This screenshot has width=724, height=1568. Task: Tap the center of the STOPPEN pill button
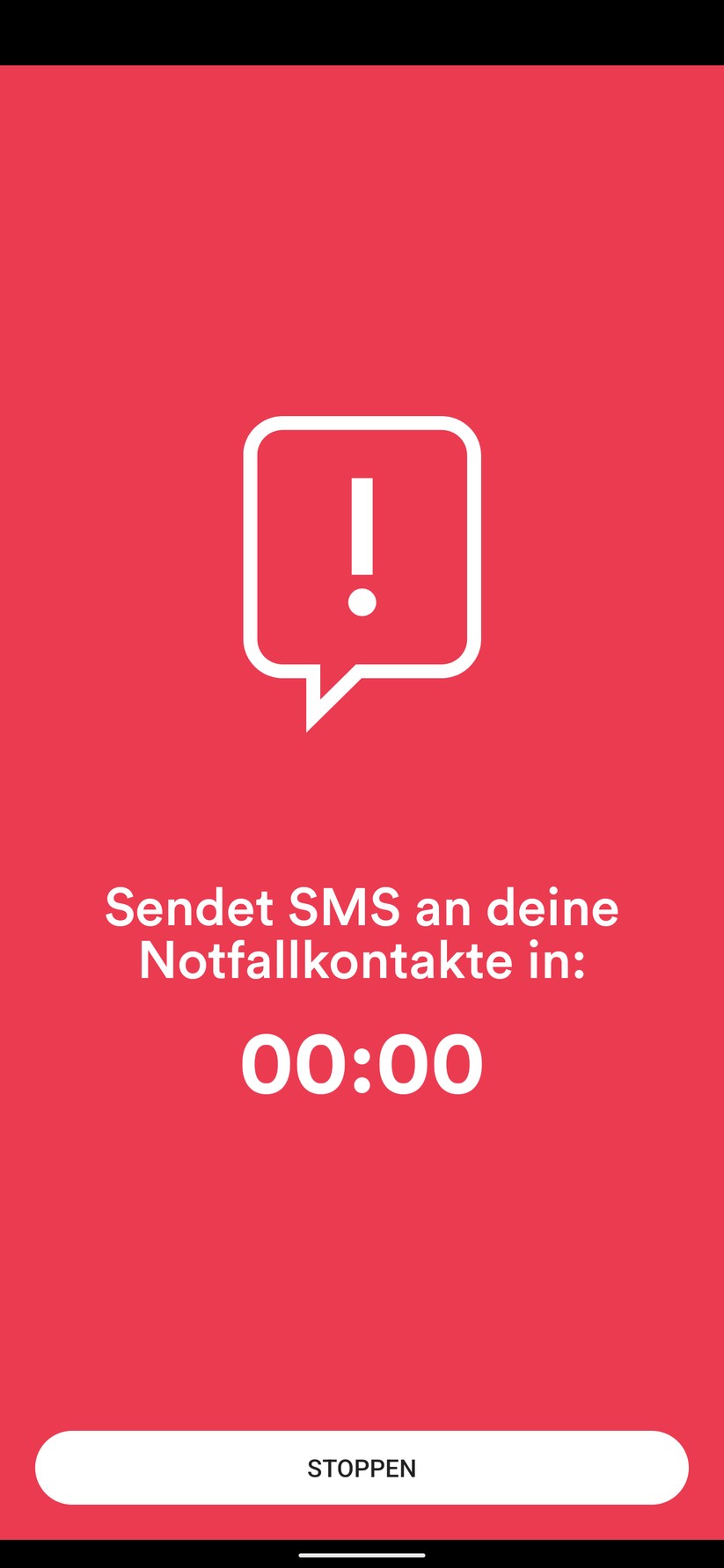click(x=362, y=1467)
